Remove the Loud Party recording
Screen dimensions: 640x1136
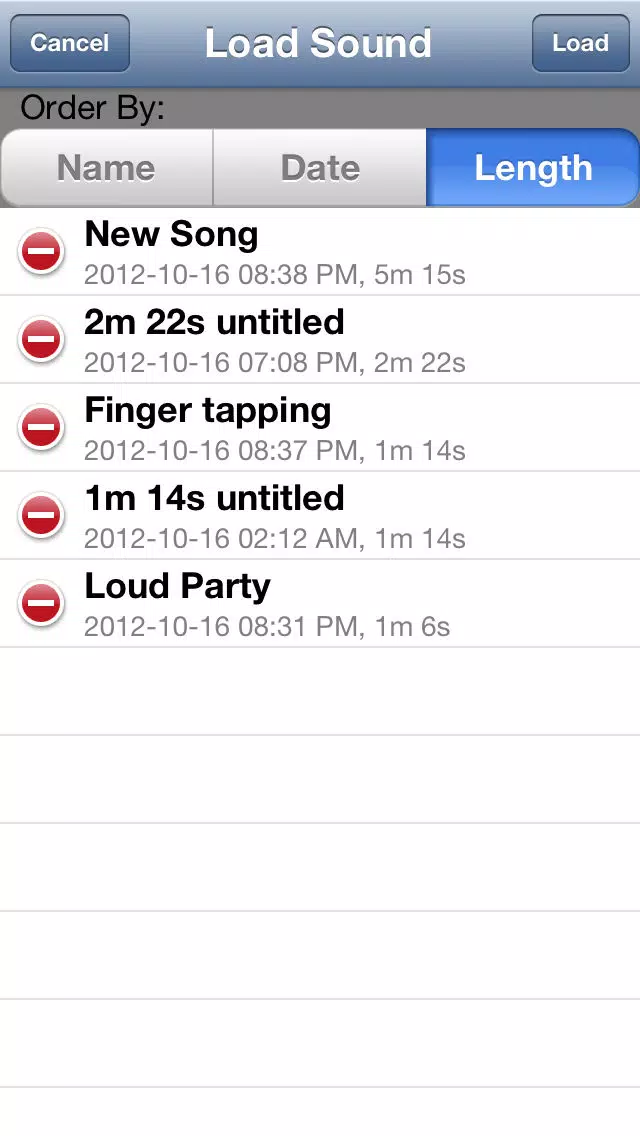tap(41, 603)
